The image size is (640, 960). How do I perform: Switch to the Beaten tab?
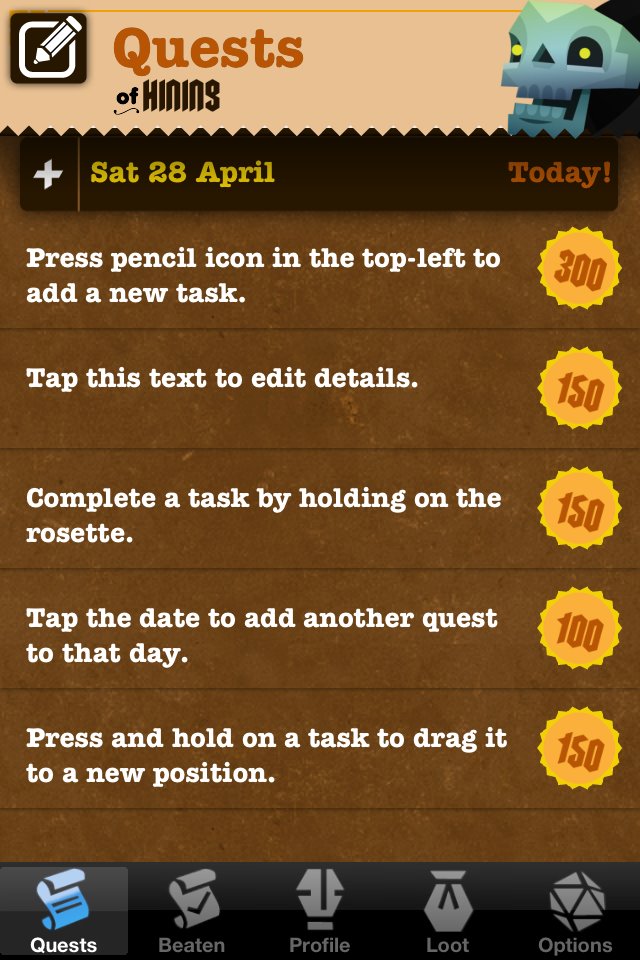[x=192, y=912]
